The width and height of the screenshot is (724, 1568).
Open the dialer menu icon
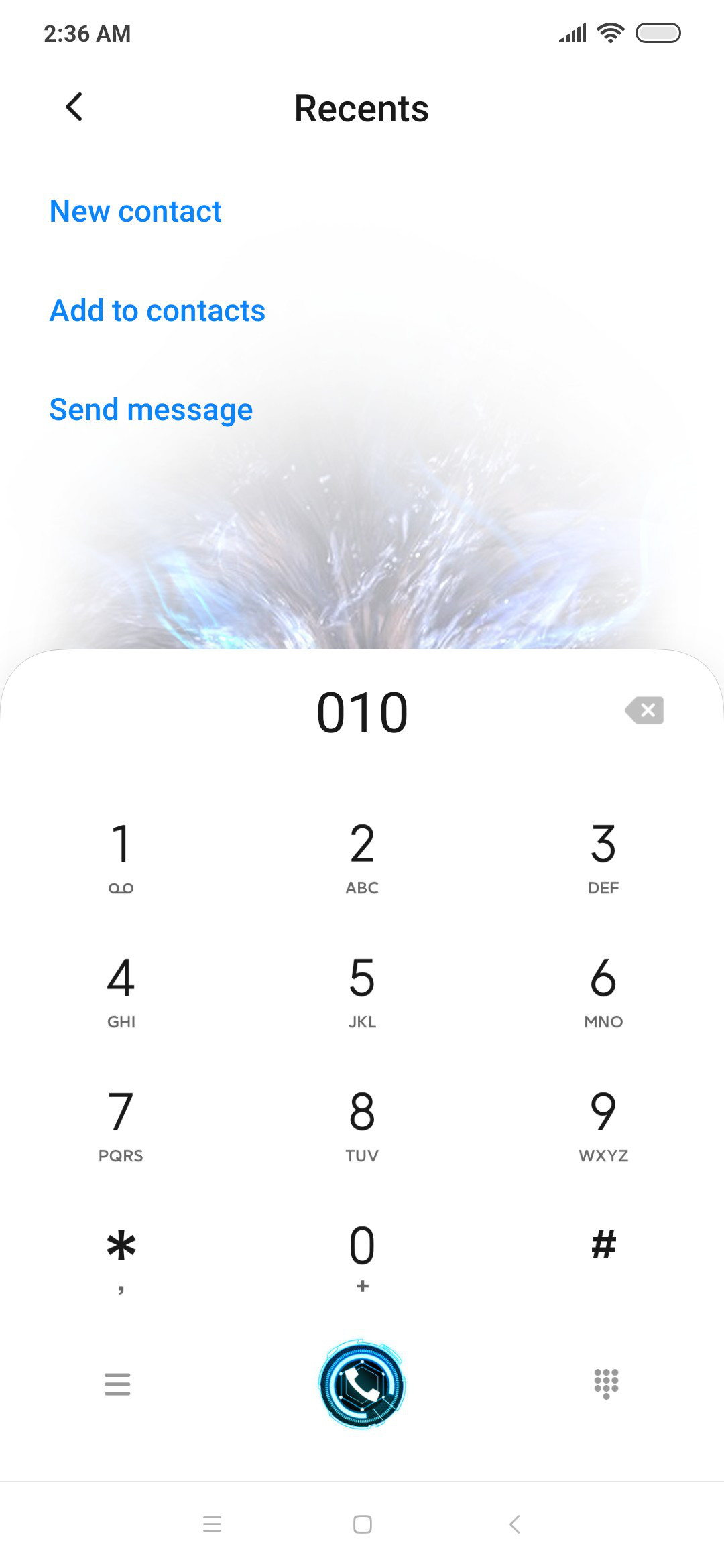(x=117, y=1384)
